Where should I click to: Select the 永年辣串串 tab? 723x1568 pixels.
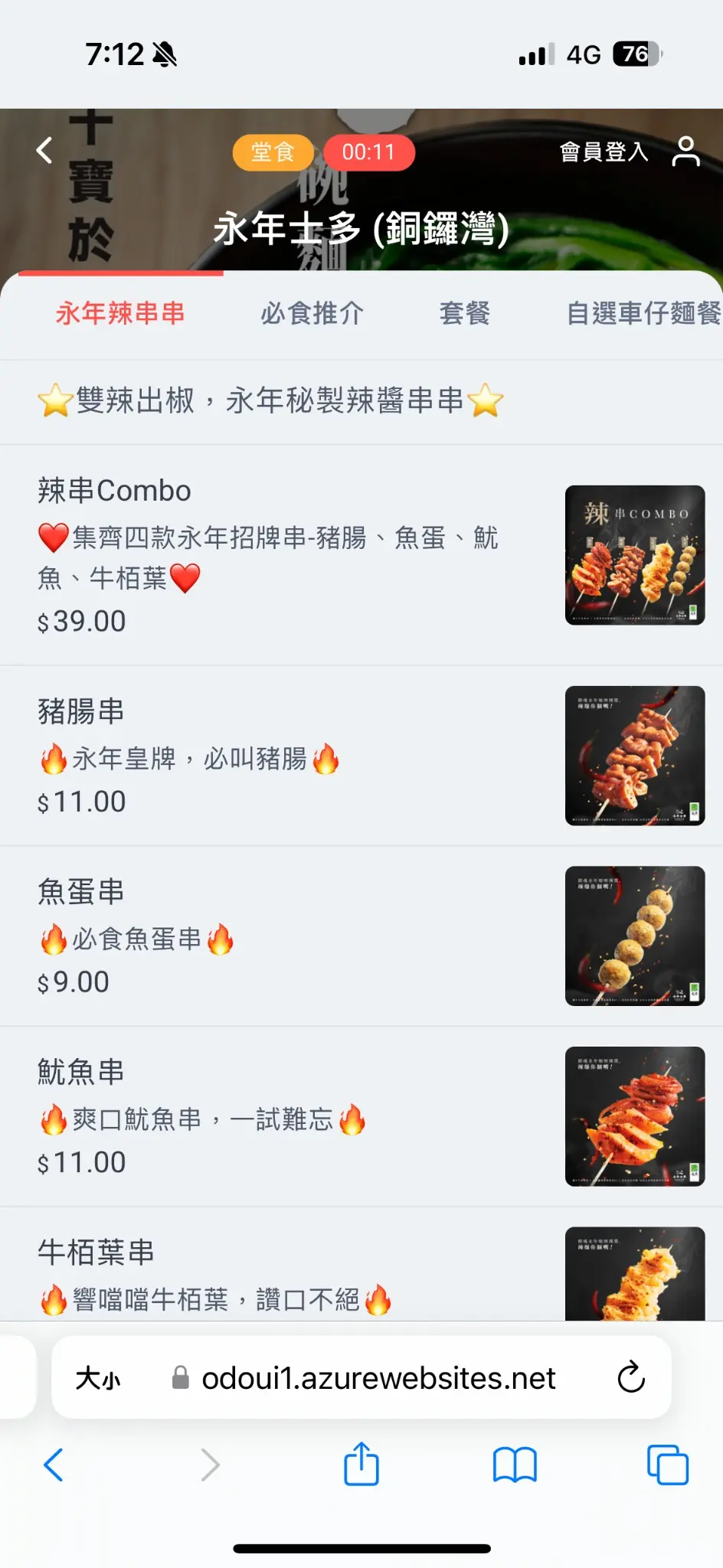coord(120,313)
